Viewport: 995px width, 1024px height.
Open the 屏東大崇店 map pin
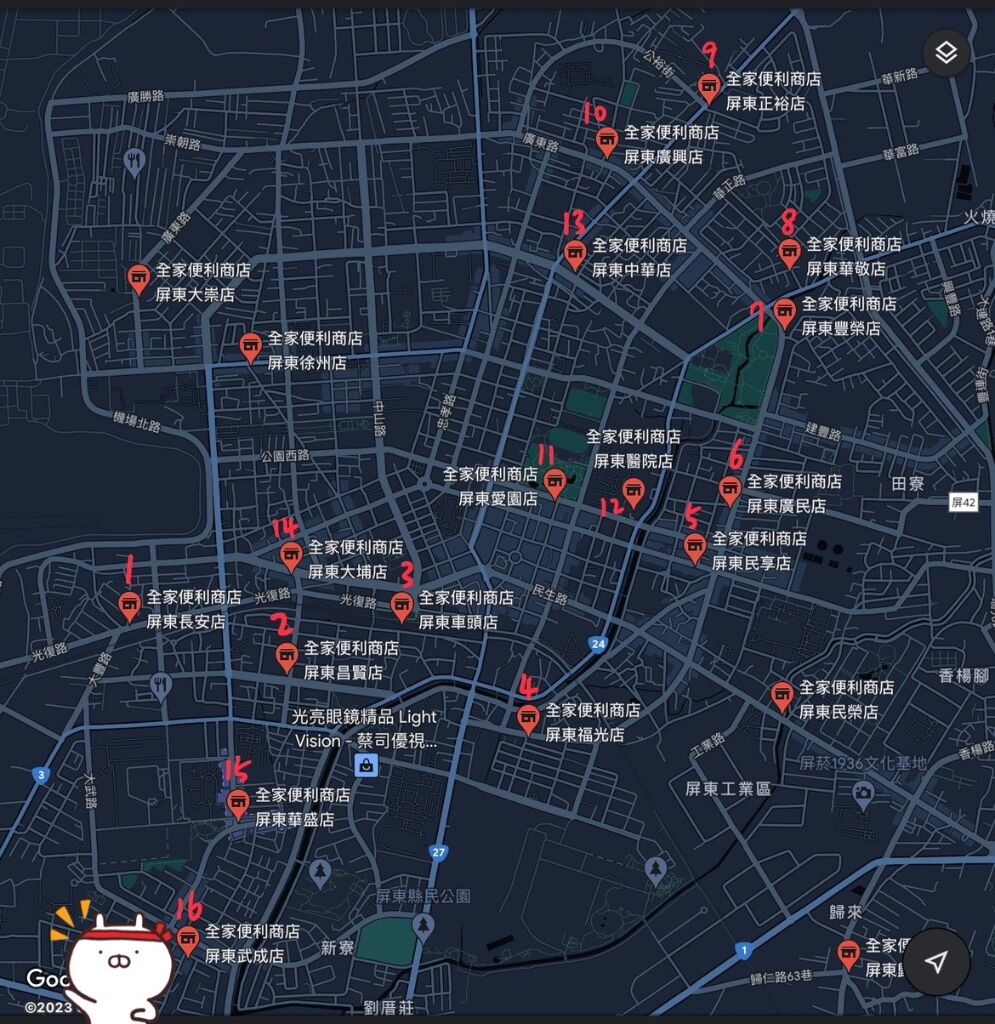pyautogui.click(x=139, y=278)
